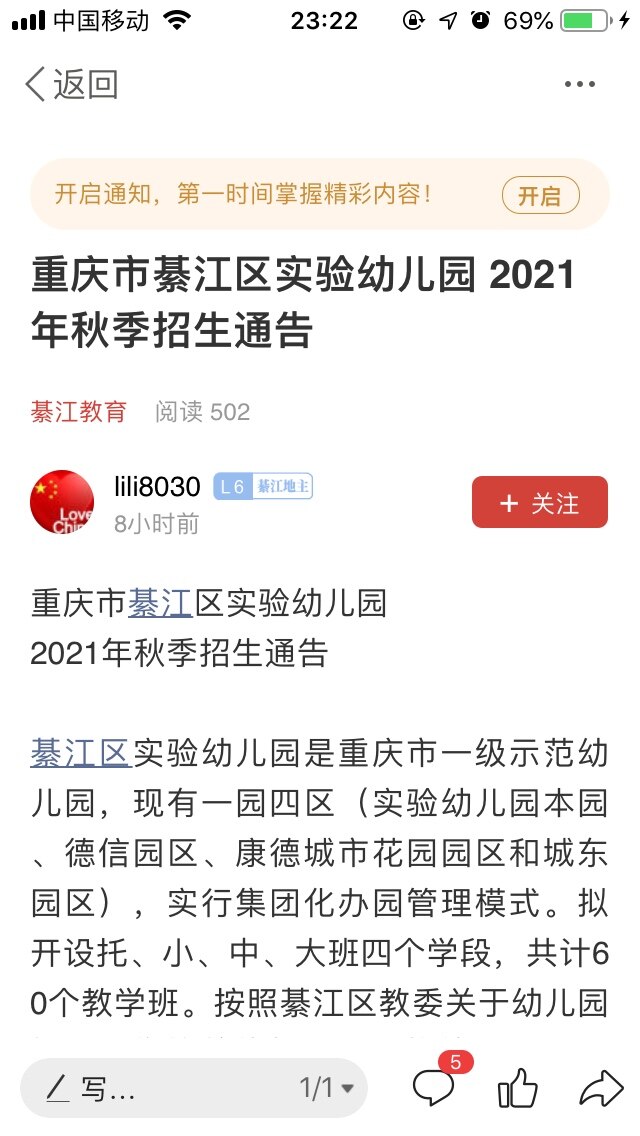Open the 綦江教育 topic tag
This screenshot has height=1136, width=640.
tap(79, 411)
